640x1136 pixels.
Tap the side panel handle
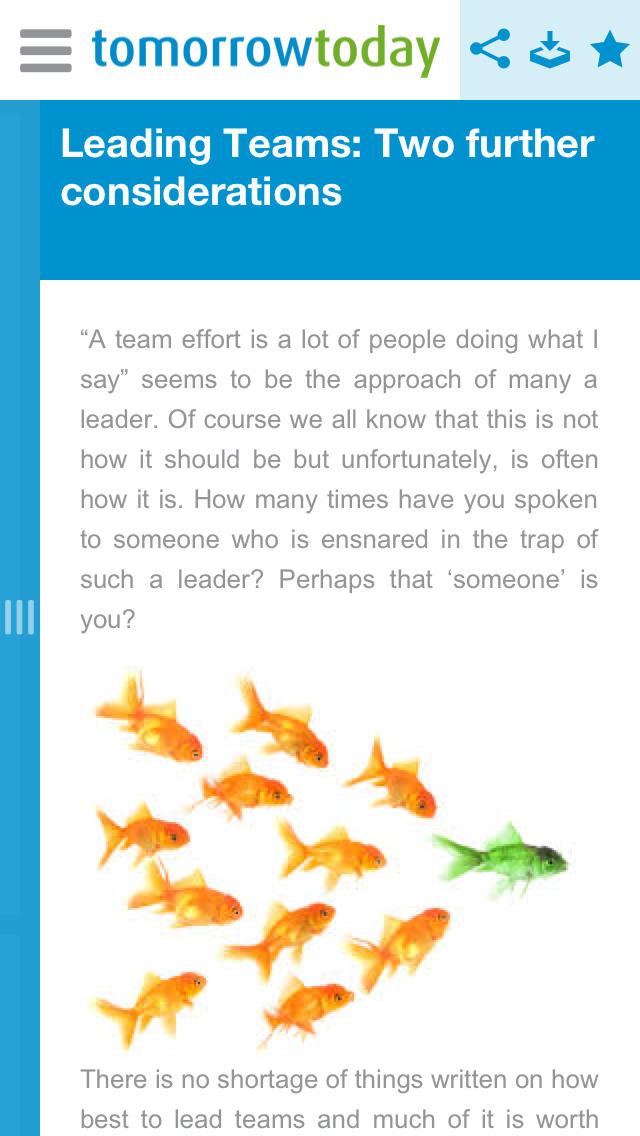coord(20,617)
